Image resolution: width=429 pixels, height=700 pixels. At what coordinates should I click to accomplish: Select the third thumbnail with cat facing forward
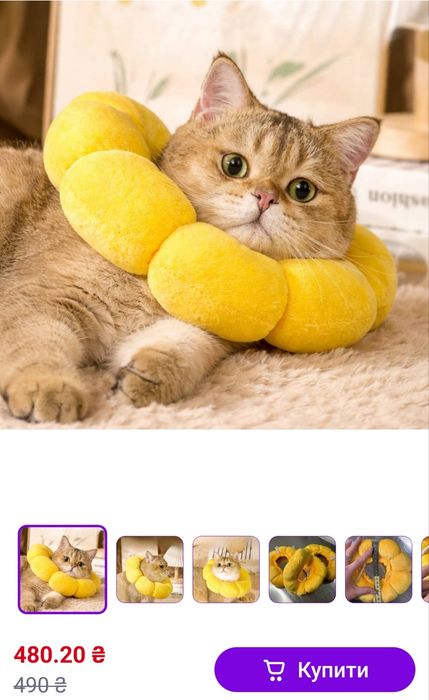tap(226, 569)
